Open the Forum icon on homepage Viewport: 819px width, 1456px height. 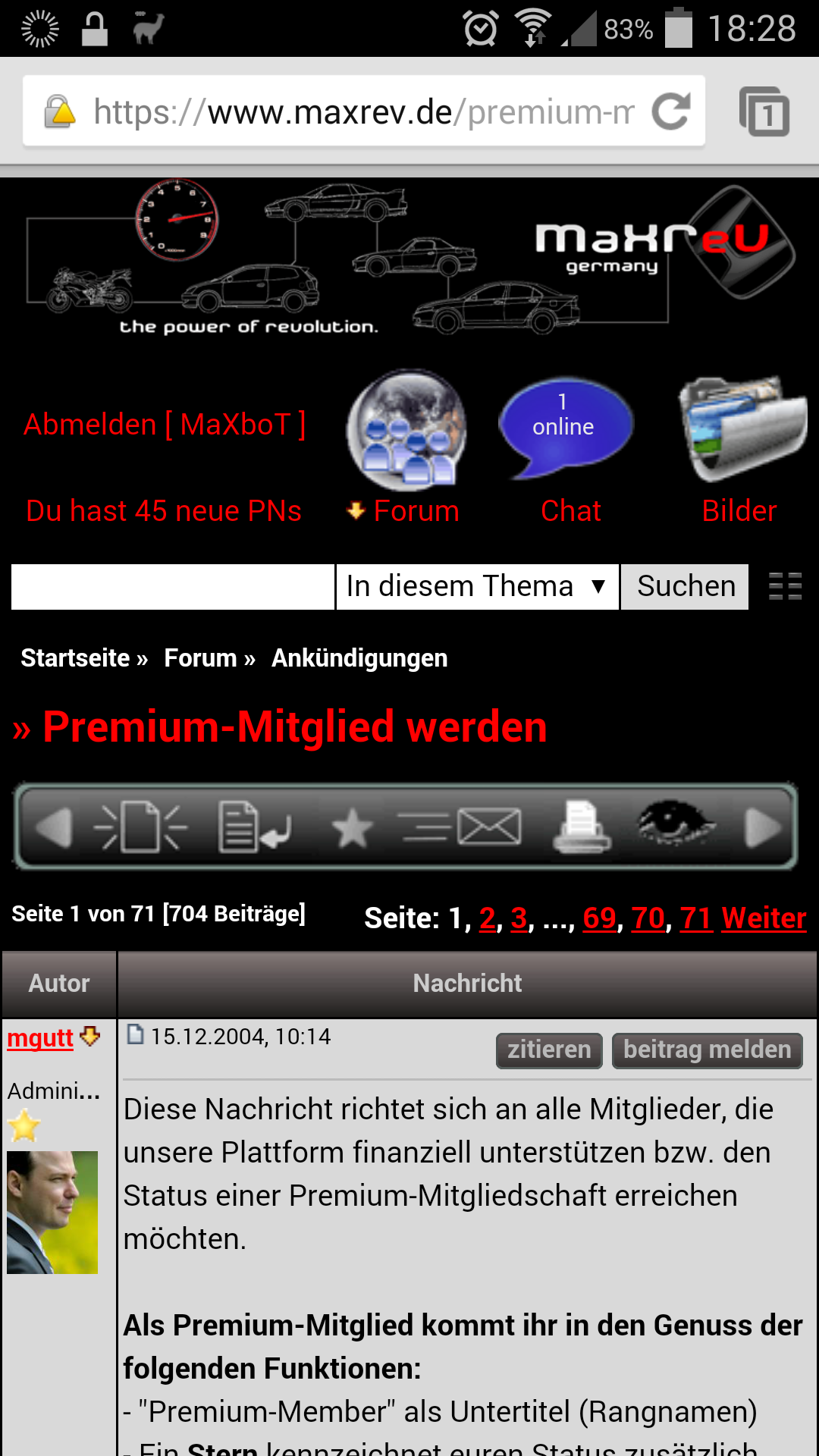click(407, 432)
